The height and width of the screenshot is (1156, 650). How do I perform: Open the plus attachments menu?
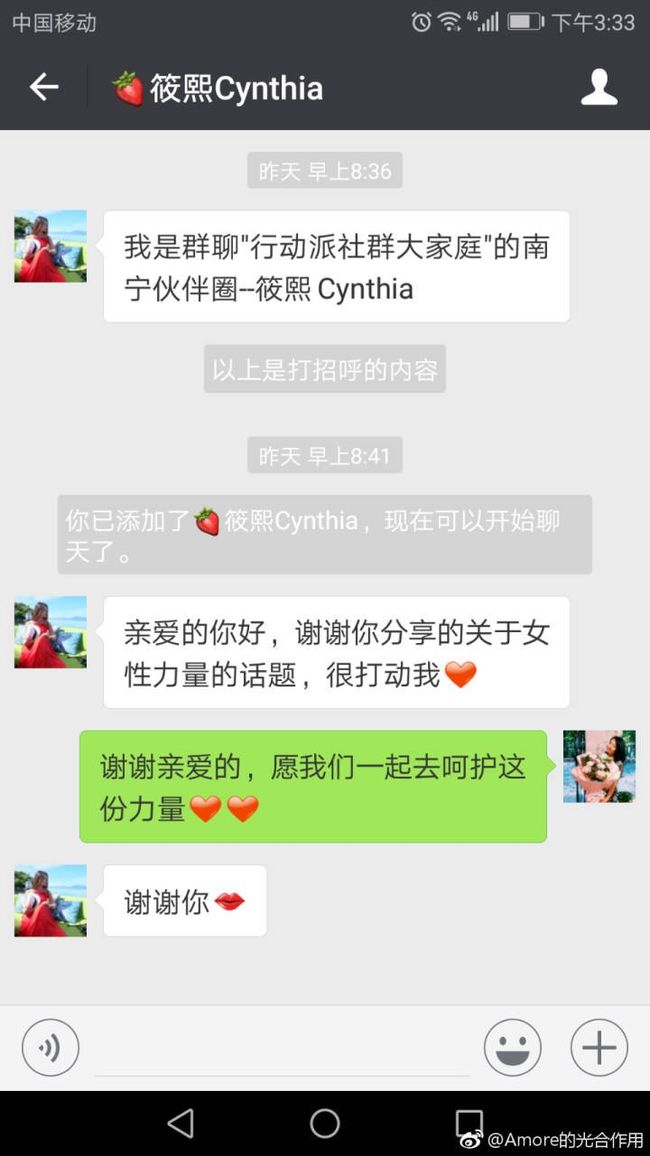tap(599, 1047)
